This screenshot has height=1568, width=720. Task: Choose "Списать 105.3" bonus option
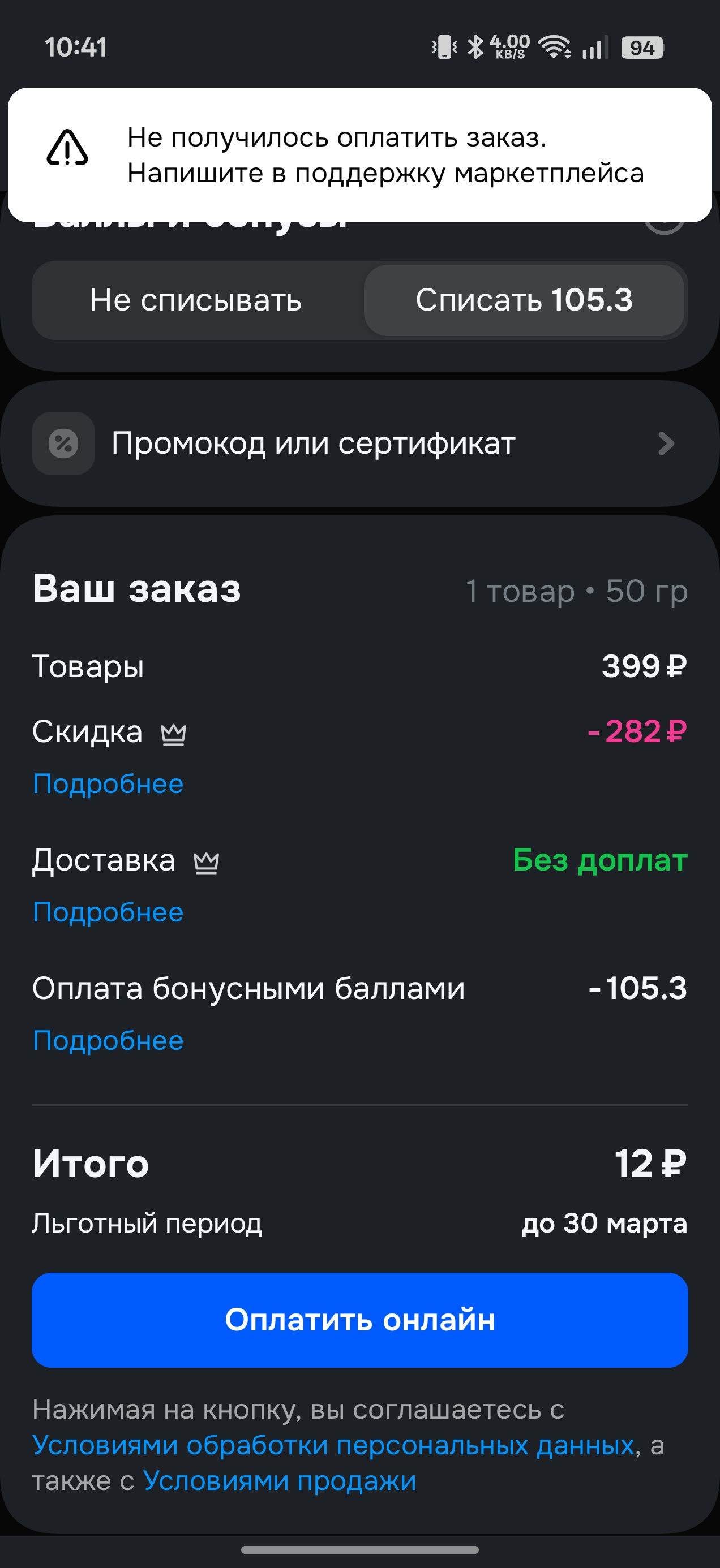pos(525,300)
